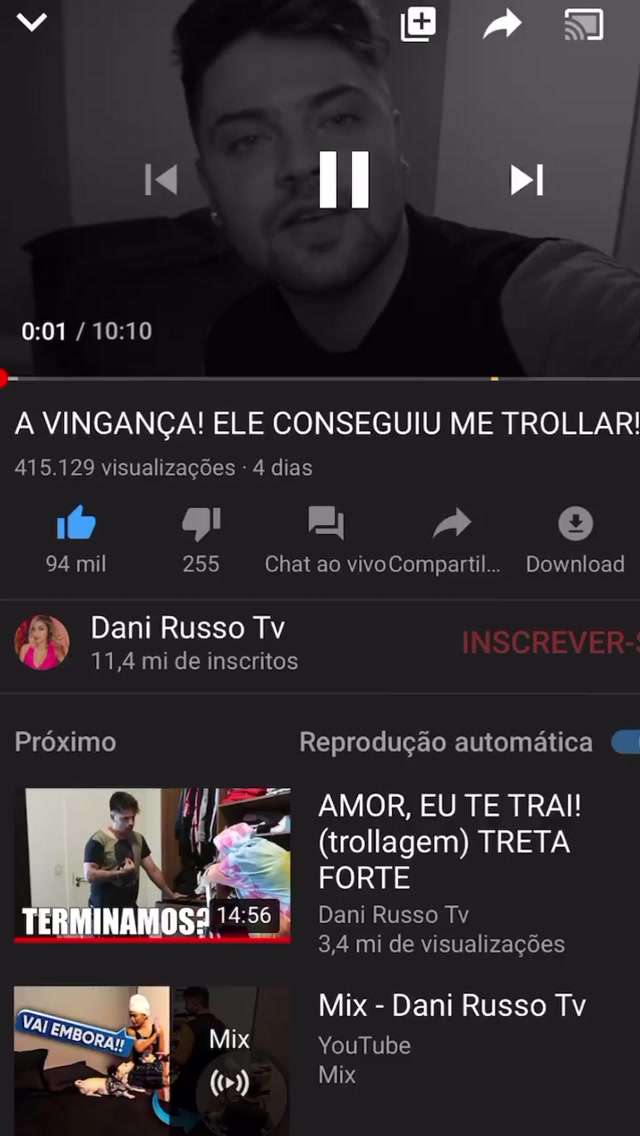Viewport: 640px width, 1136px height.
Task: Minimize the video player with the down chevron
Action: pos(32,22)
